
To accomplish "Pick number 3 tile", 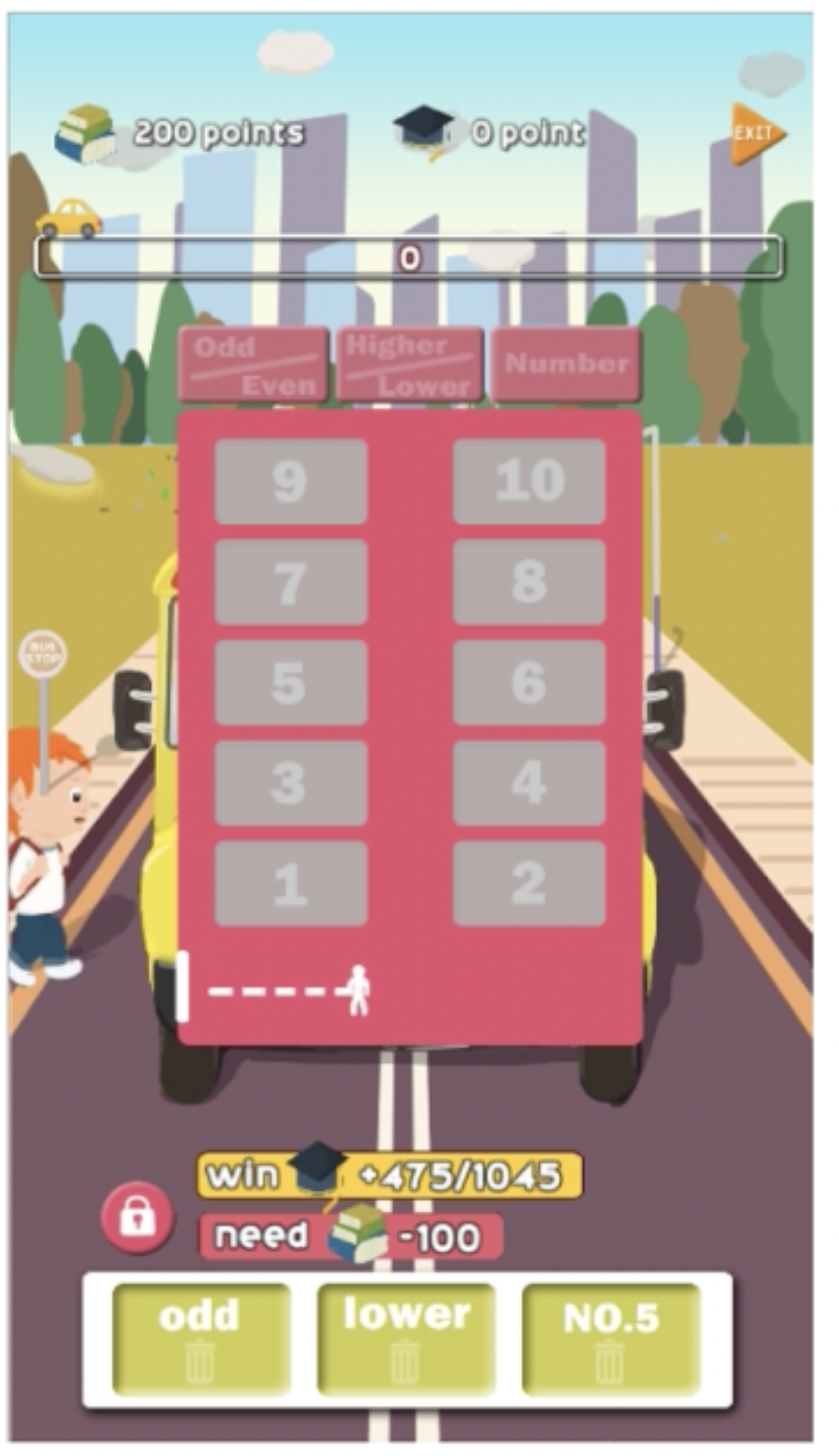I will [x=290, y=783].
